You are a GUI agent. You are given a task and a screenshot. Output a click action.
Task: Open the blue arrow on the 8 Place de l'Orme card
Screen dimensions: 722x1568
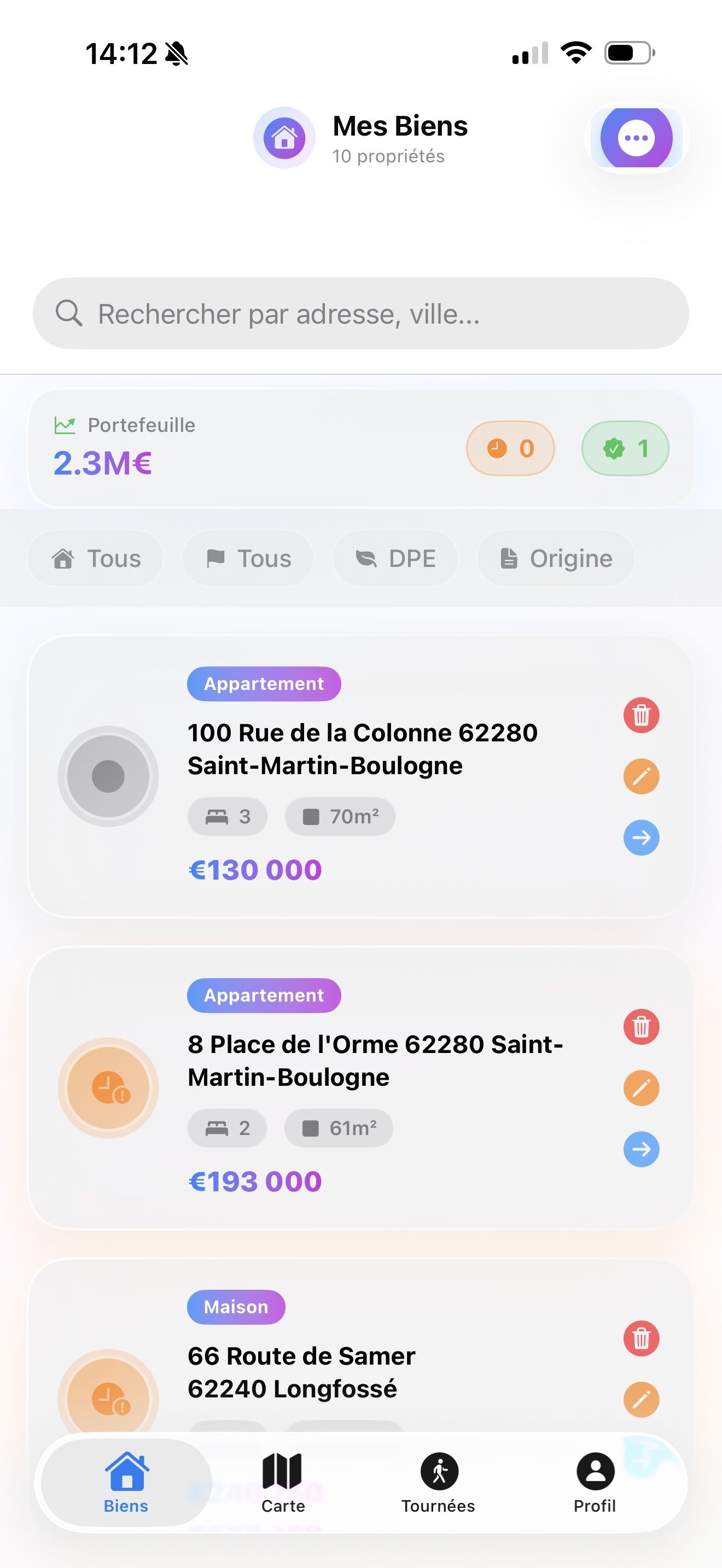coord(641,1150)
